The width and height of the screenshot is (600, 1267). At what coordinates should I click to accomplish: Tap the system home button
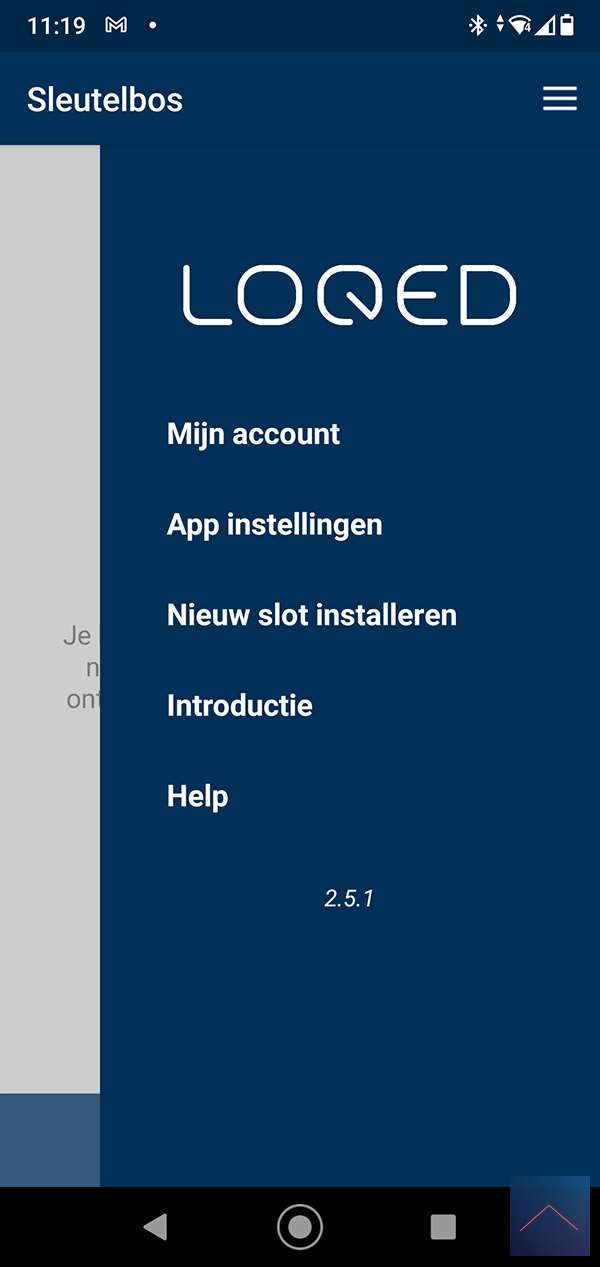tap(300, 1227)
